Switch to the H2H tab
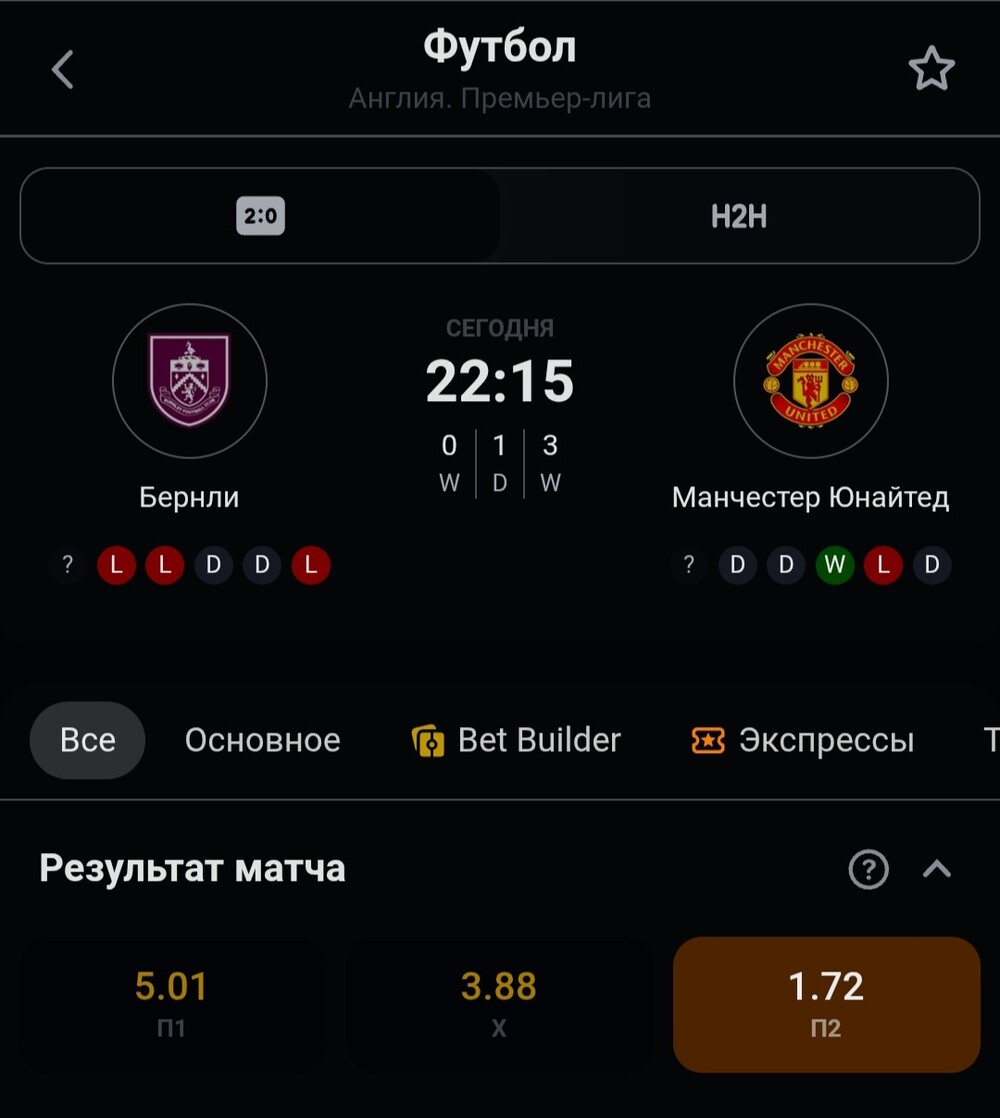Viewport: 1000px width, 1118px height. (739, 216)
